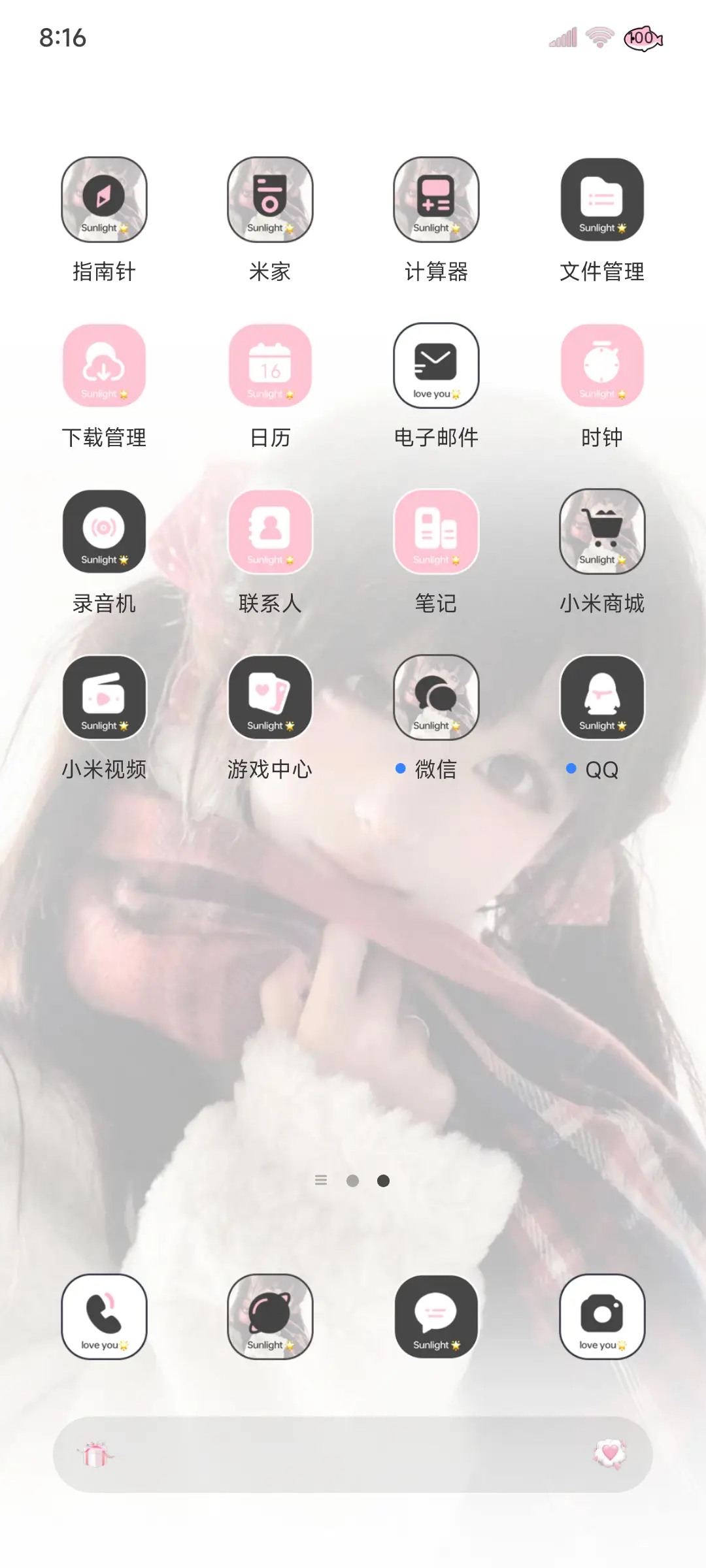Open 文件管理 file manager
706x1568 pixels.
pos(602,201)
